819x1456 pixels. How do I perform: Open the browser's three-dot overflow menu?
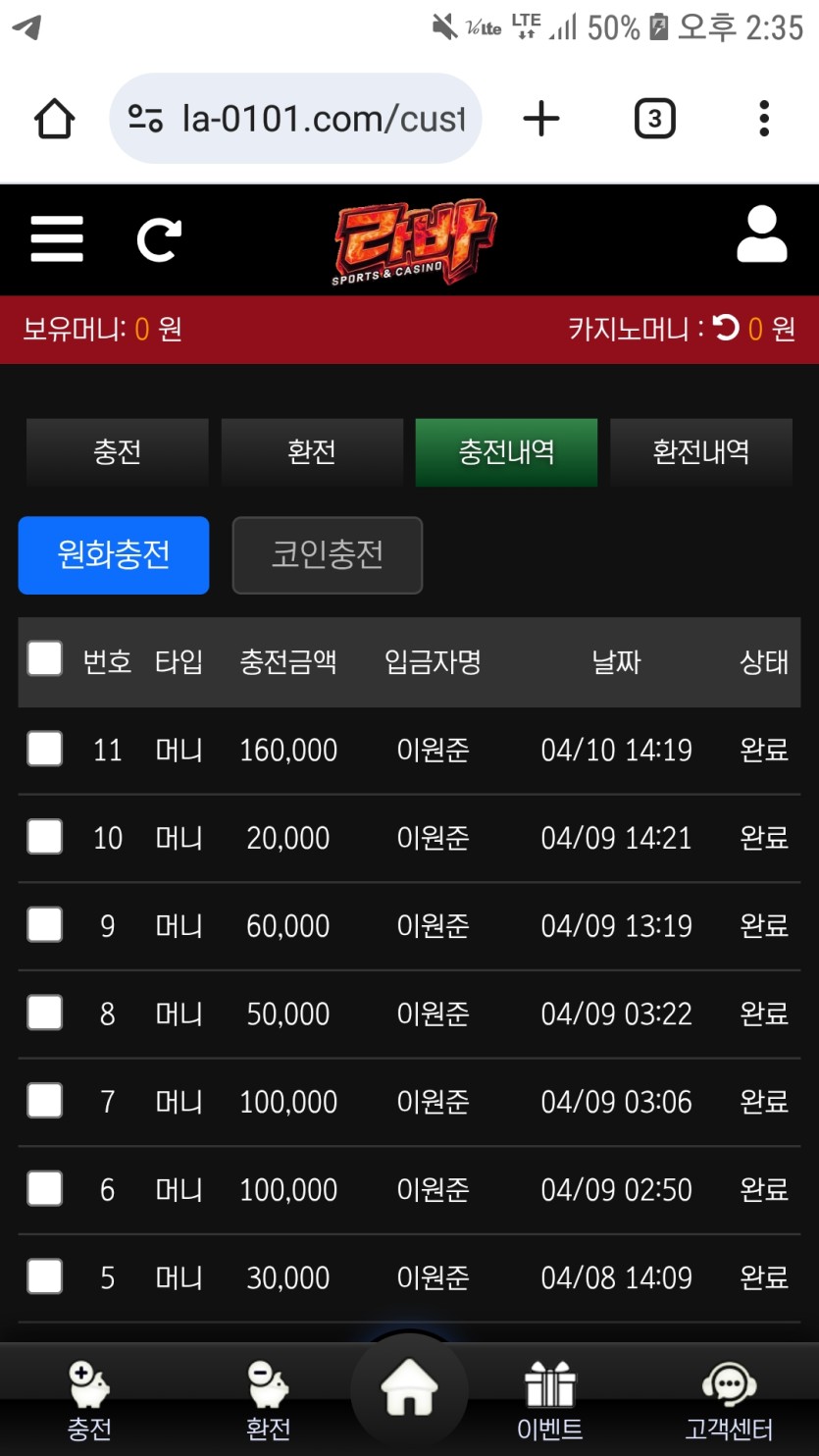(x=763, y=119)
